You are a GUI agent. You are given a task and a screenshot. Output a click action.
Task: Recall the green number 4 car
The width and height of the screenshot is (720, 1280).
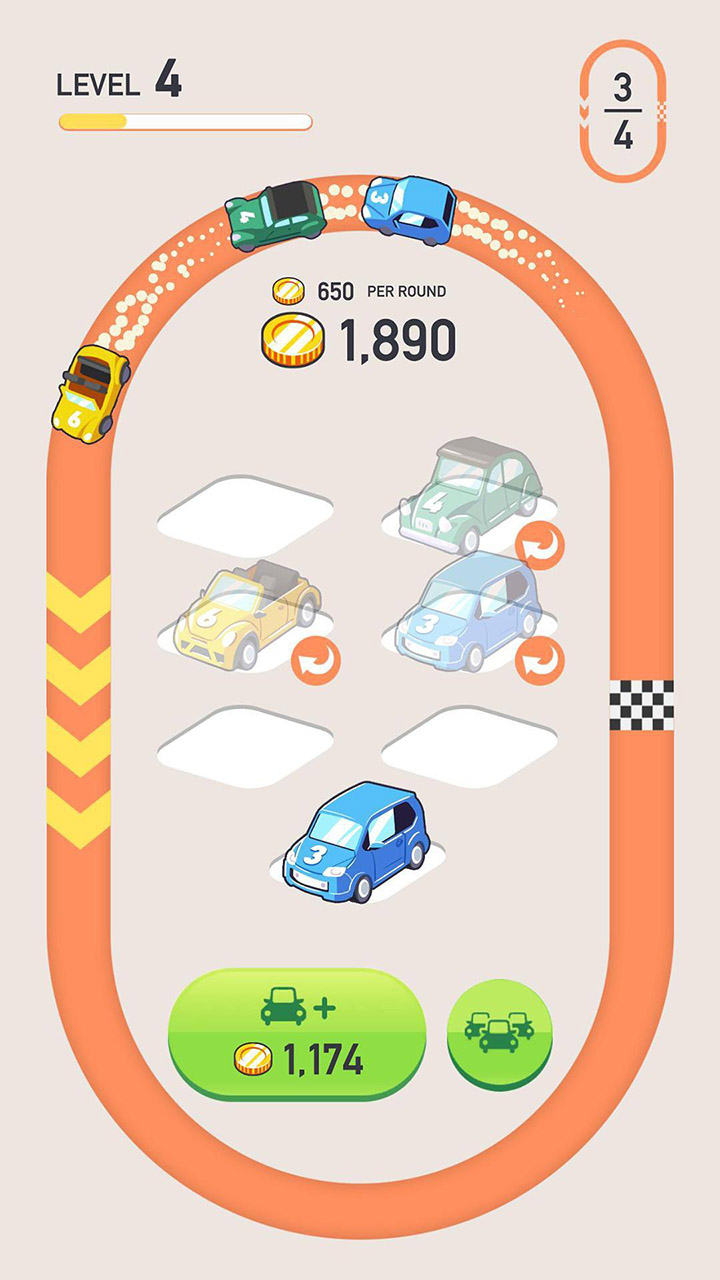[x=540, y=546]
